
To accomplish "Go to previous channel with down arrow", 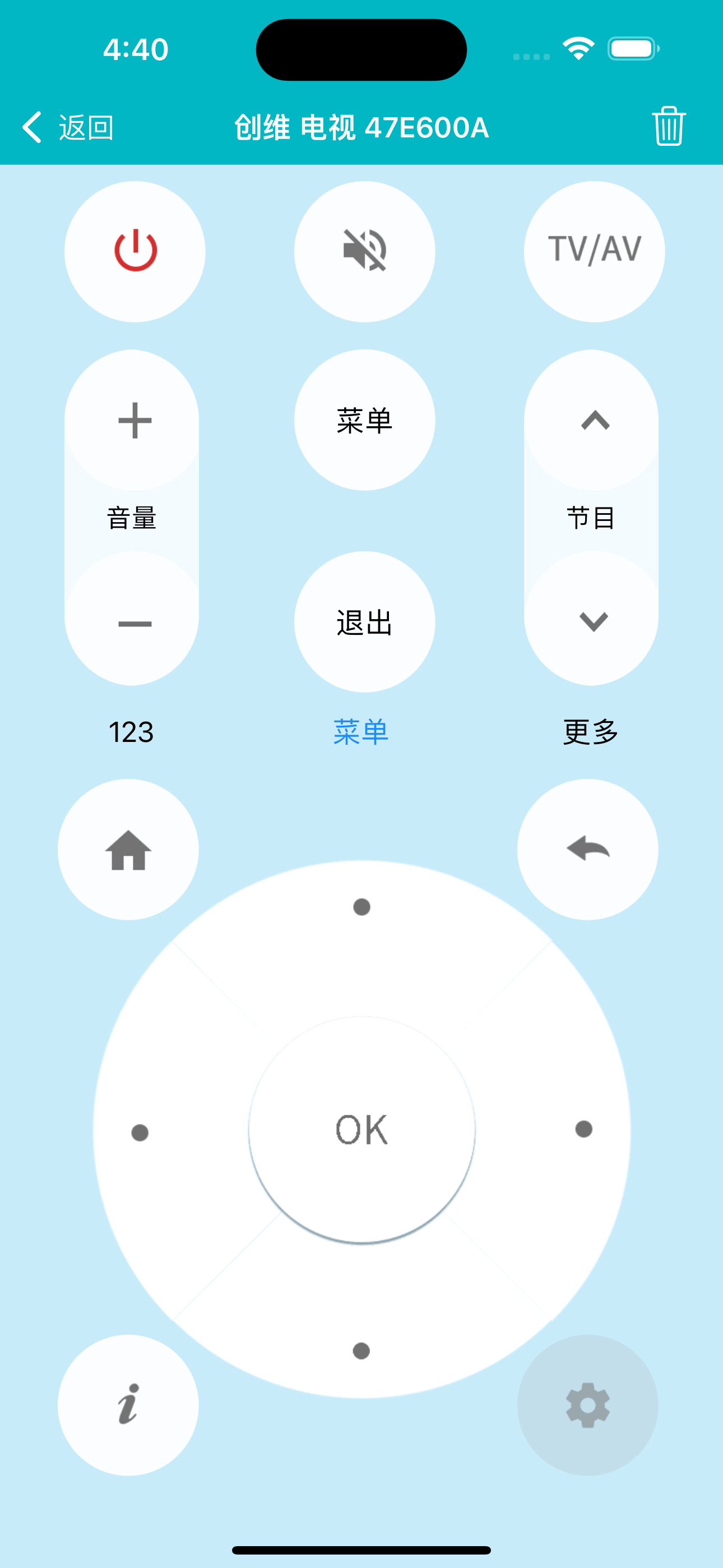I will [591, 621].
